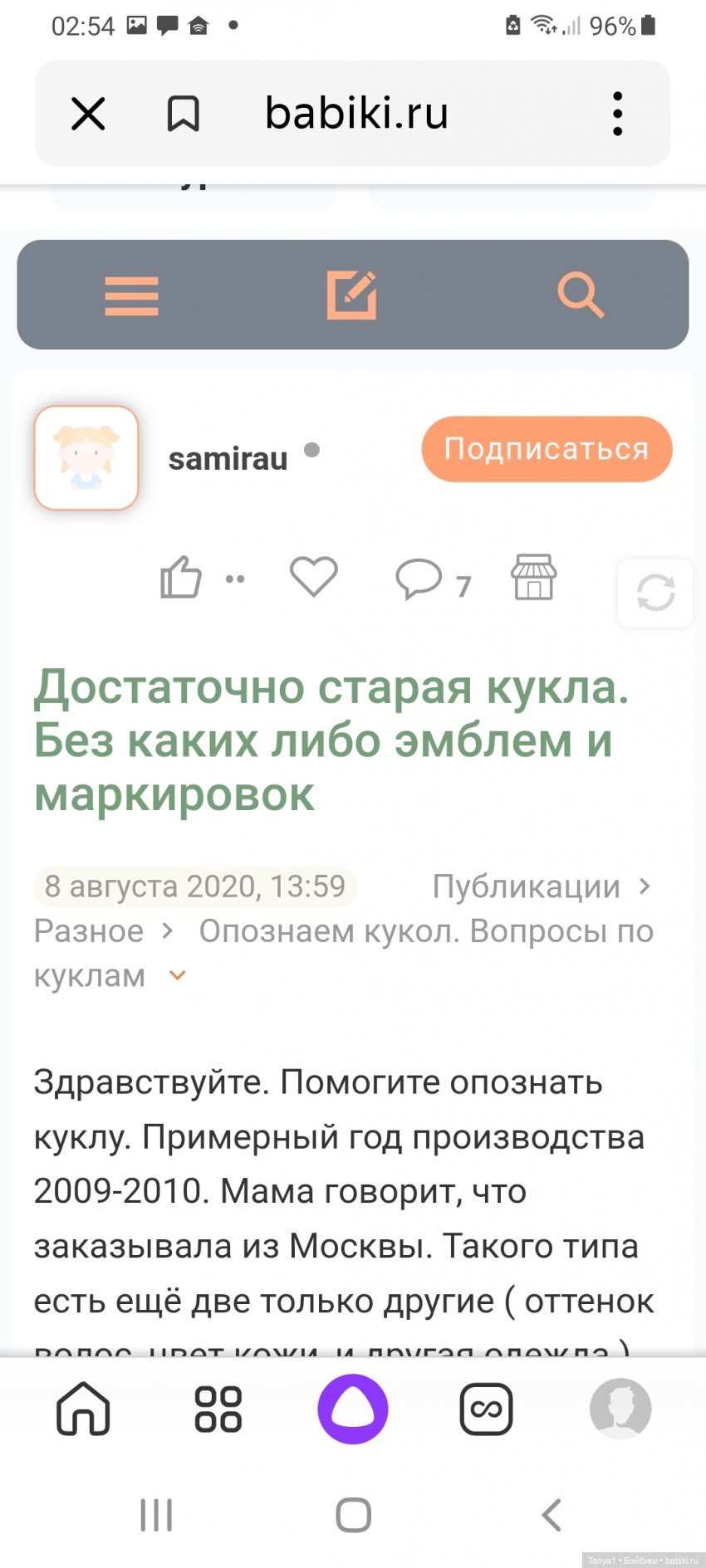This screenshot has width=706, height=1568.
Task: Open the Публикации breadcrumb link
Action: (x=527, y=887)
